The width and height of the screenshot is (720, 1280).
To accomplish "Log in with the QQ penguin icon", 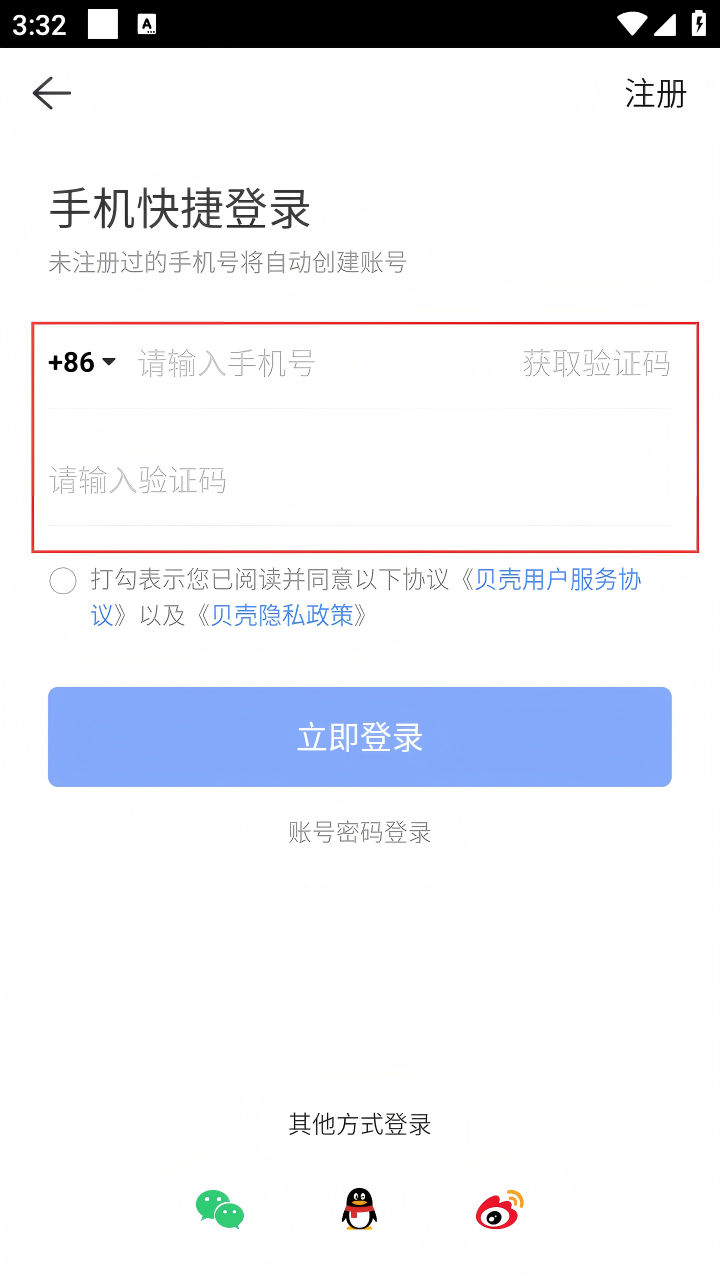I will (359, 1209).
